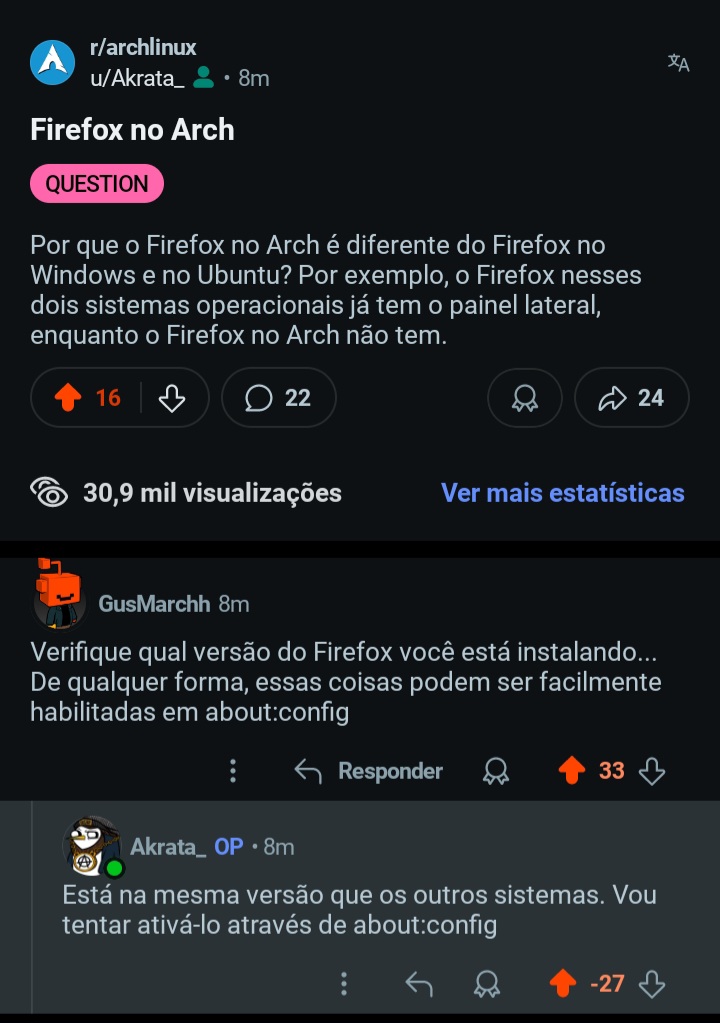Give an award to the post
The image size is (720, 1023).
524,398
